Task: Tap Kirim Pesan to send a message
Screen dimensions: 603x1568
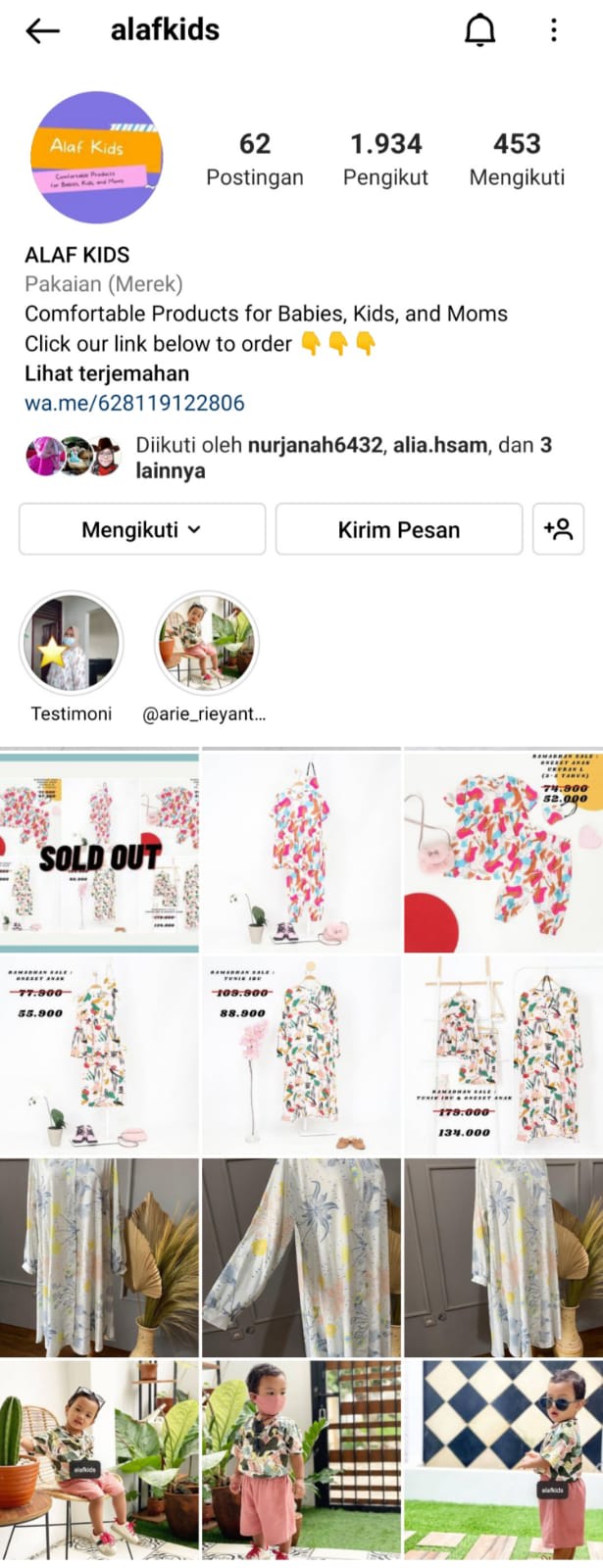Action: point(398,529)
